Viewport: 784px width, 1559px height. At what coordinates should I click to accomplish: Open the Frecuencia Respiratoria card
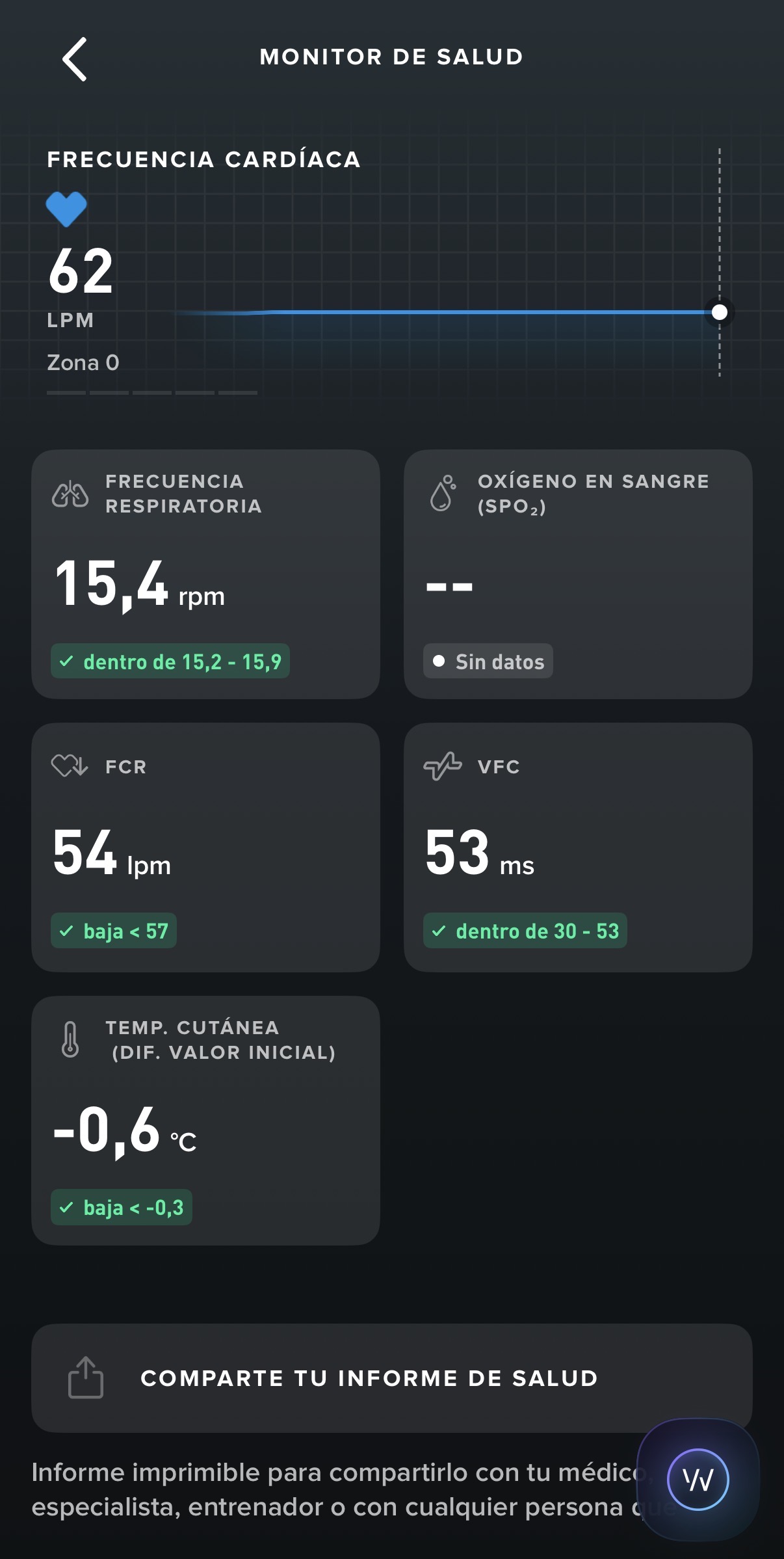[x=205, y=574]
